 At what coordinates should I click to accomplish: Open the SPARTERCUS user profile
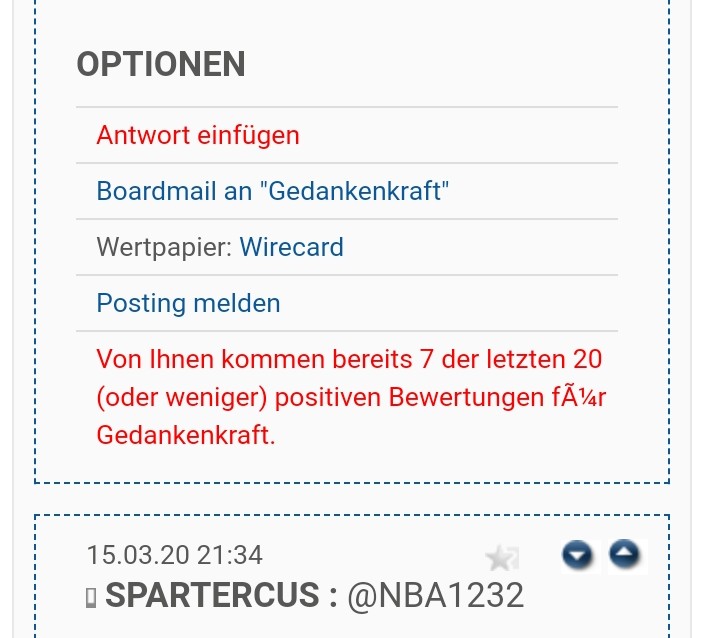pyautogui.click(x=212, y=595)
